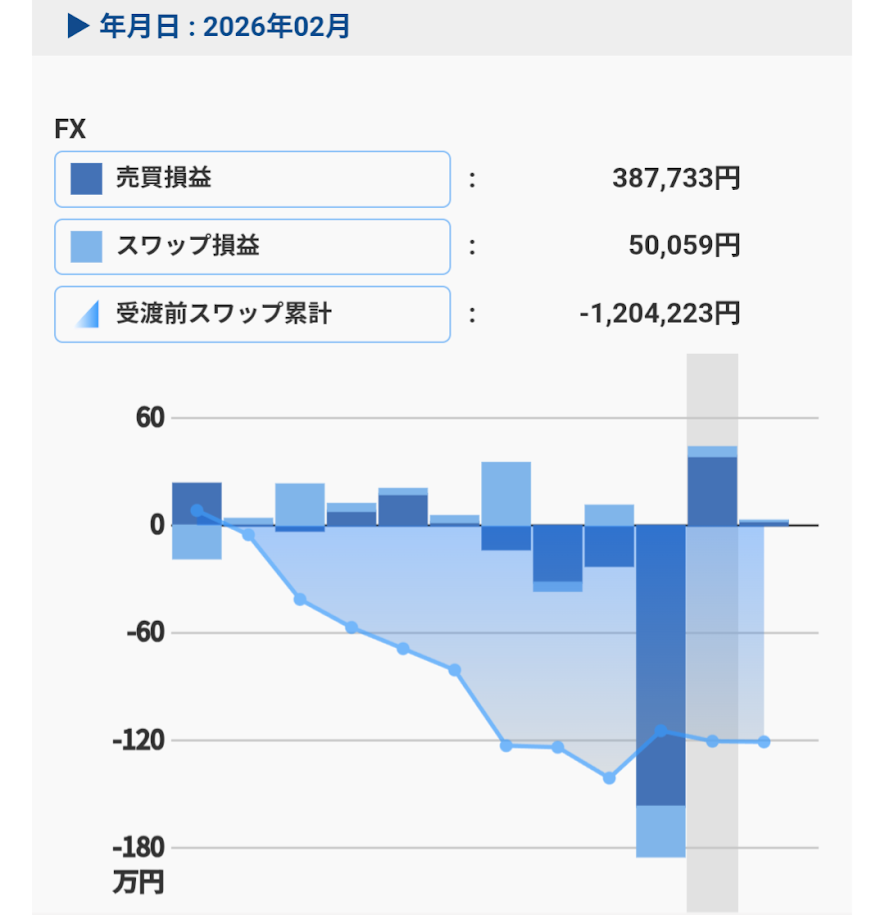Image resolution: width=885 pixels, height=915 pixels.
Task: Toggle the 売買損益 series in the chart
Action: pyautogui.click(x=251, y=180)
